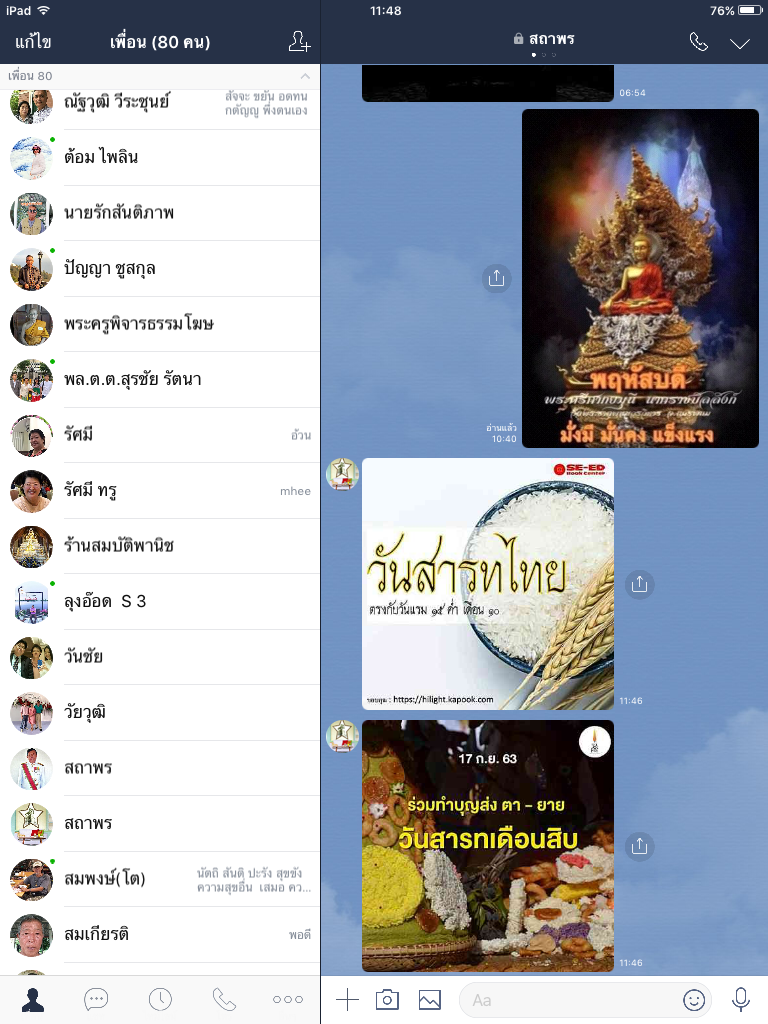768x1024 pixels.
Task: Tap the แก้ไข edit button
Action: [x=33, y=42]
